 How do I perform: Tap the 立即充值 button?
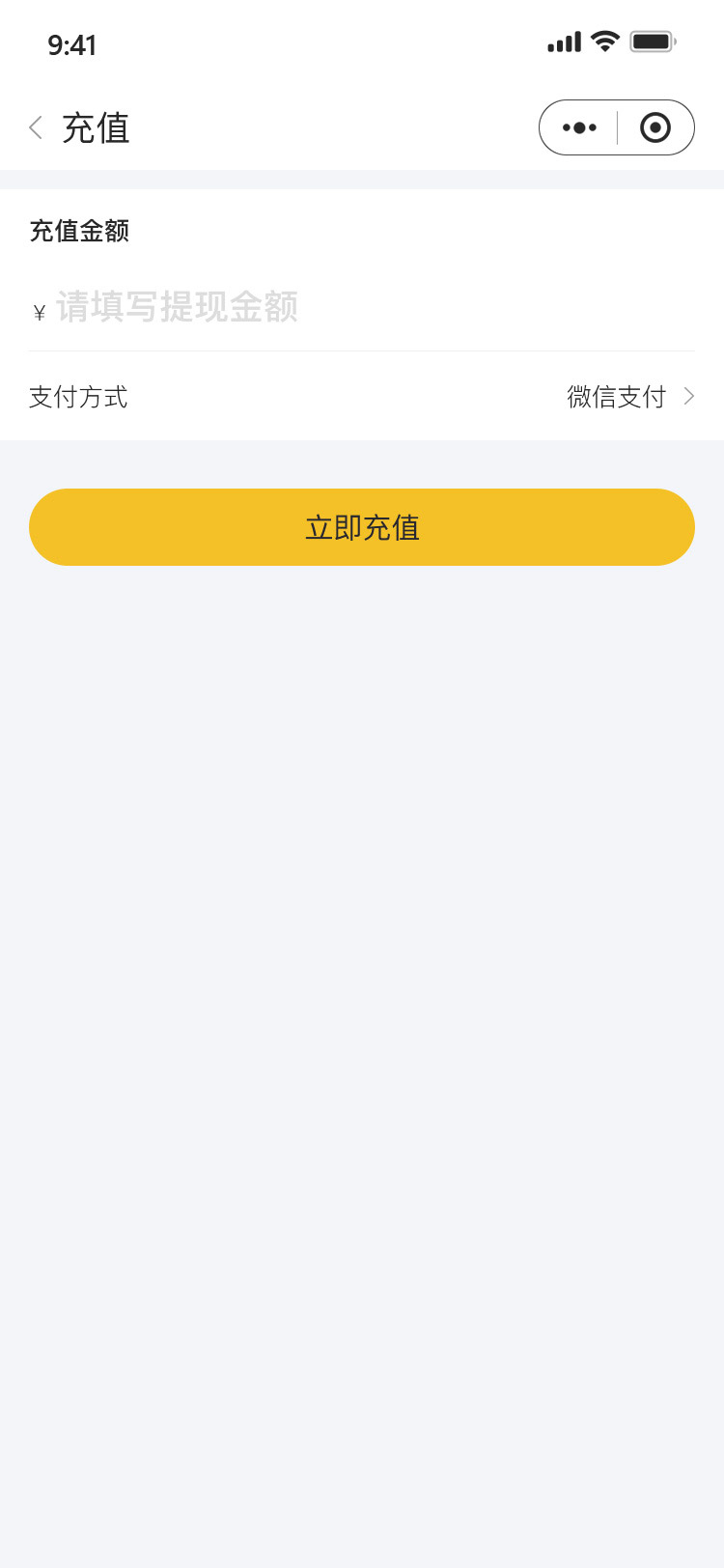[362, 527]
